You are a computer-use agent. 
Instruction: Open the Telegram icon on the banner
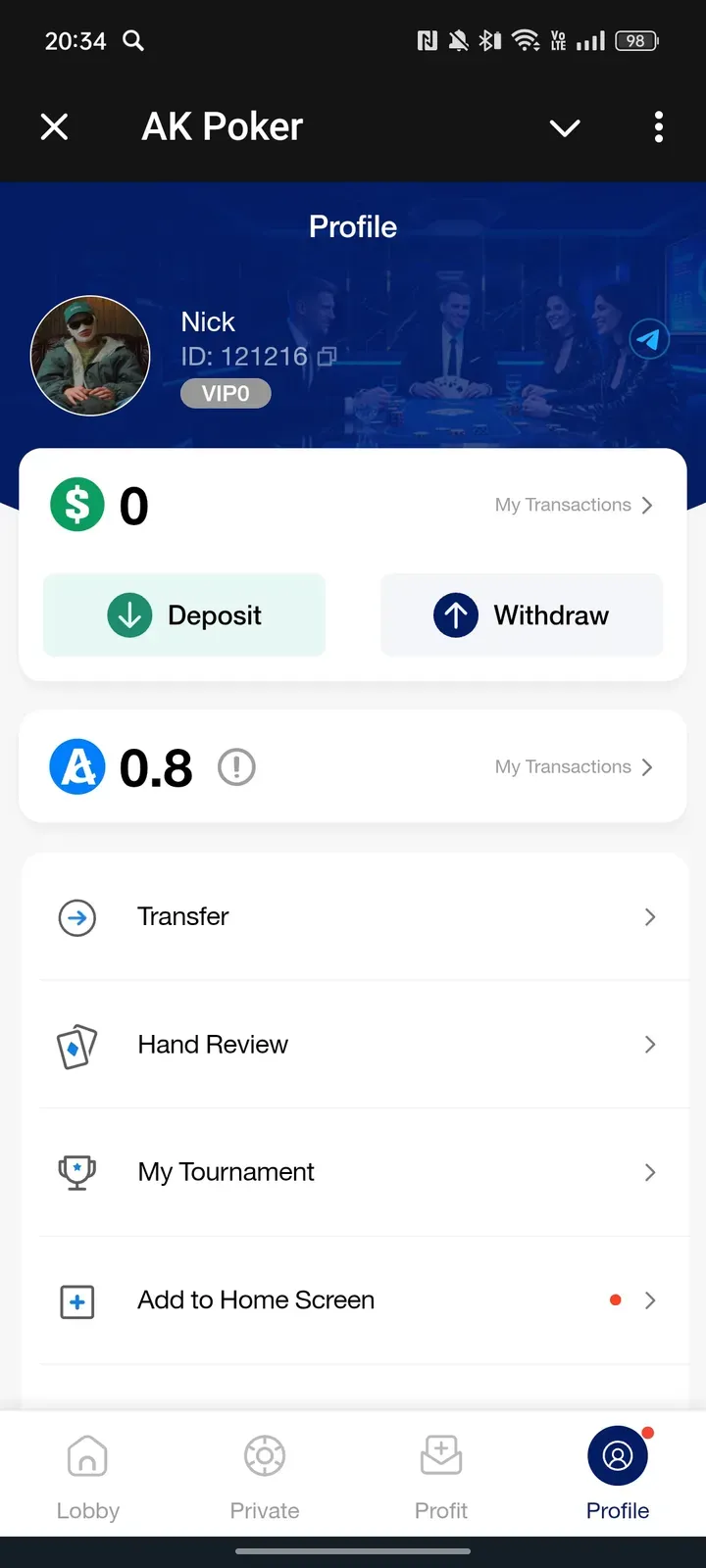[x=649, y=340]
